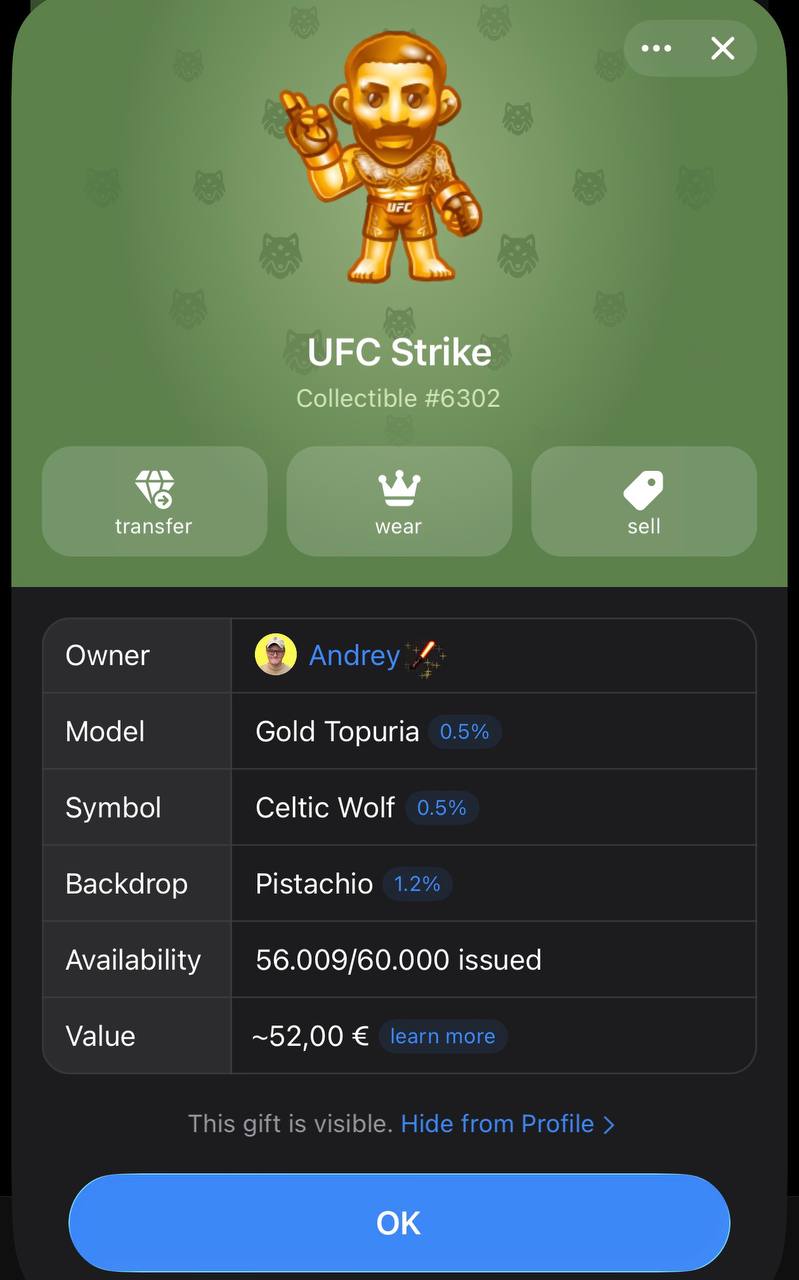Open the three-dot overflow menu
Image resolution: width=799 pixels, height=1280 pixels.
656,48
